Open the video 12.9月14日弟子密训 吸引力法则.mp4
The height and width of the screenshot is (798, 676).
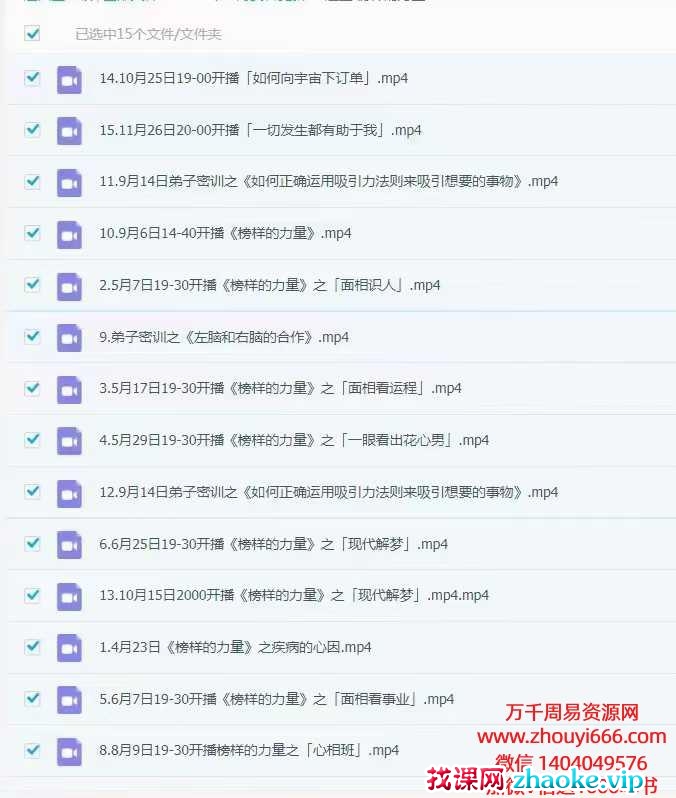[x=328, y=492]
